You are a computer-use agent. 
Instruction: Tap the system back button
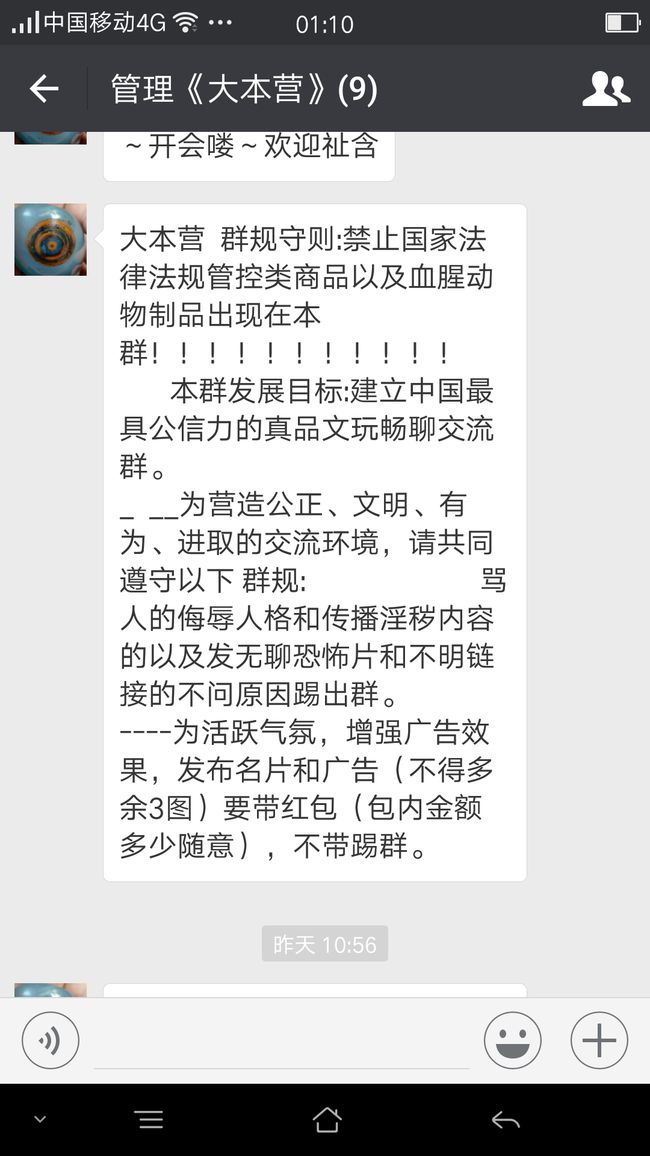click(506, 1121)
